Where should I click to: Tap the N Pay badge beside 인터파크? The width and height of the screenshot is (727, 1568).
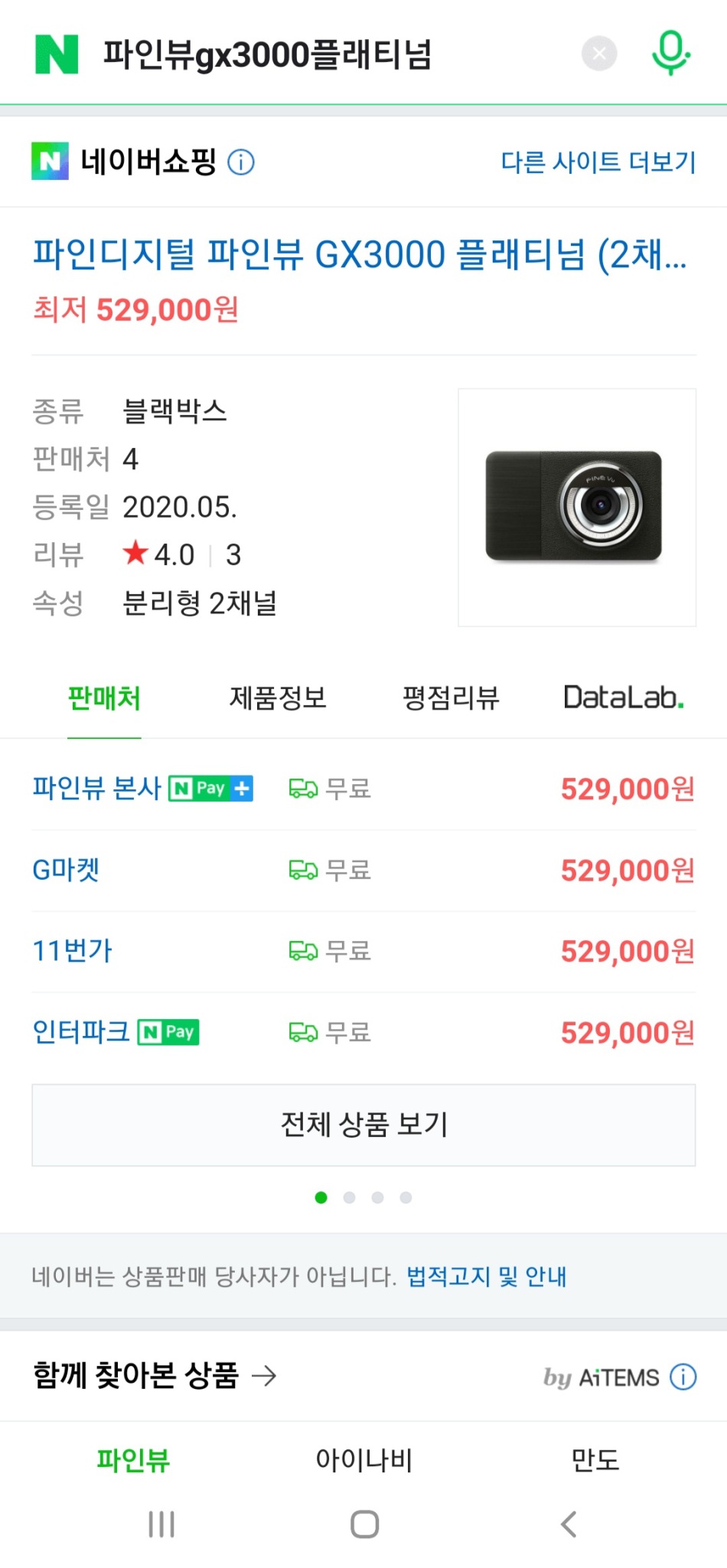[x=168, y=1032]
